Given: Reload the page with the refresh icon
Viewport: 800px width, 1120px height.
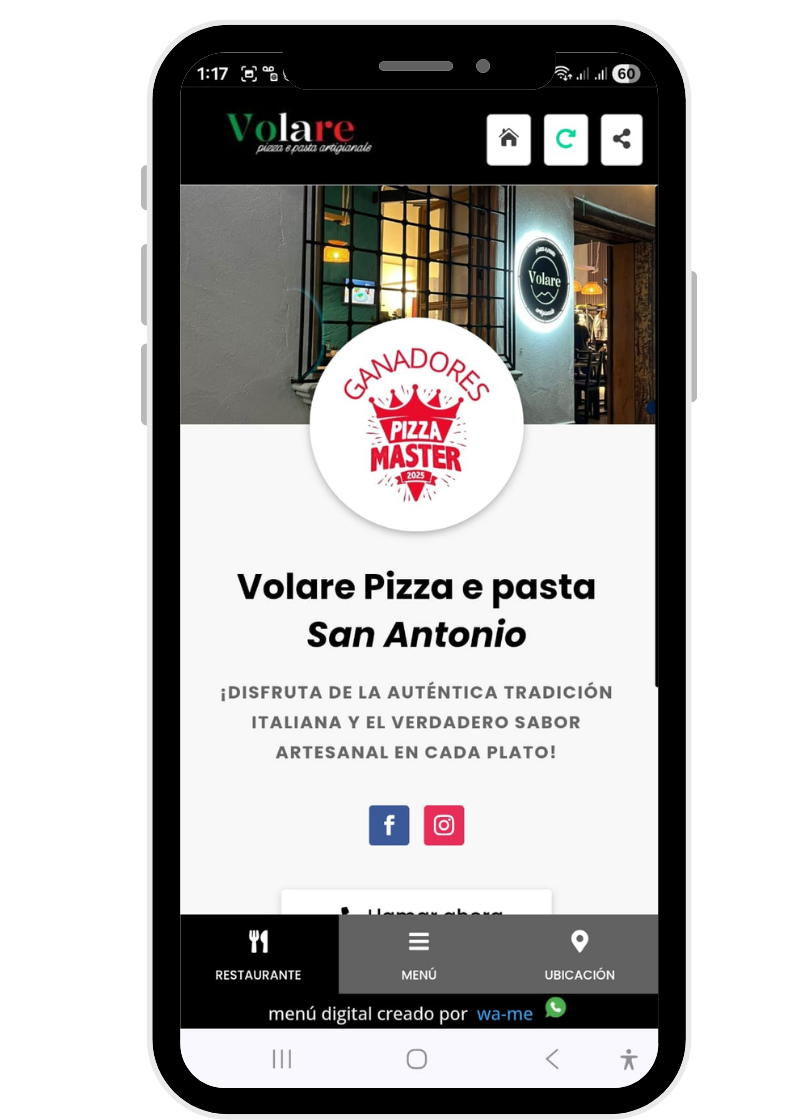Looking at the screenshot, I should (x=565, y=139).
